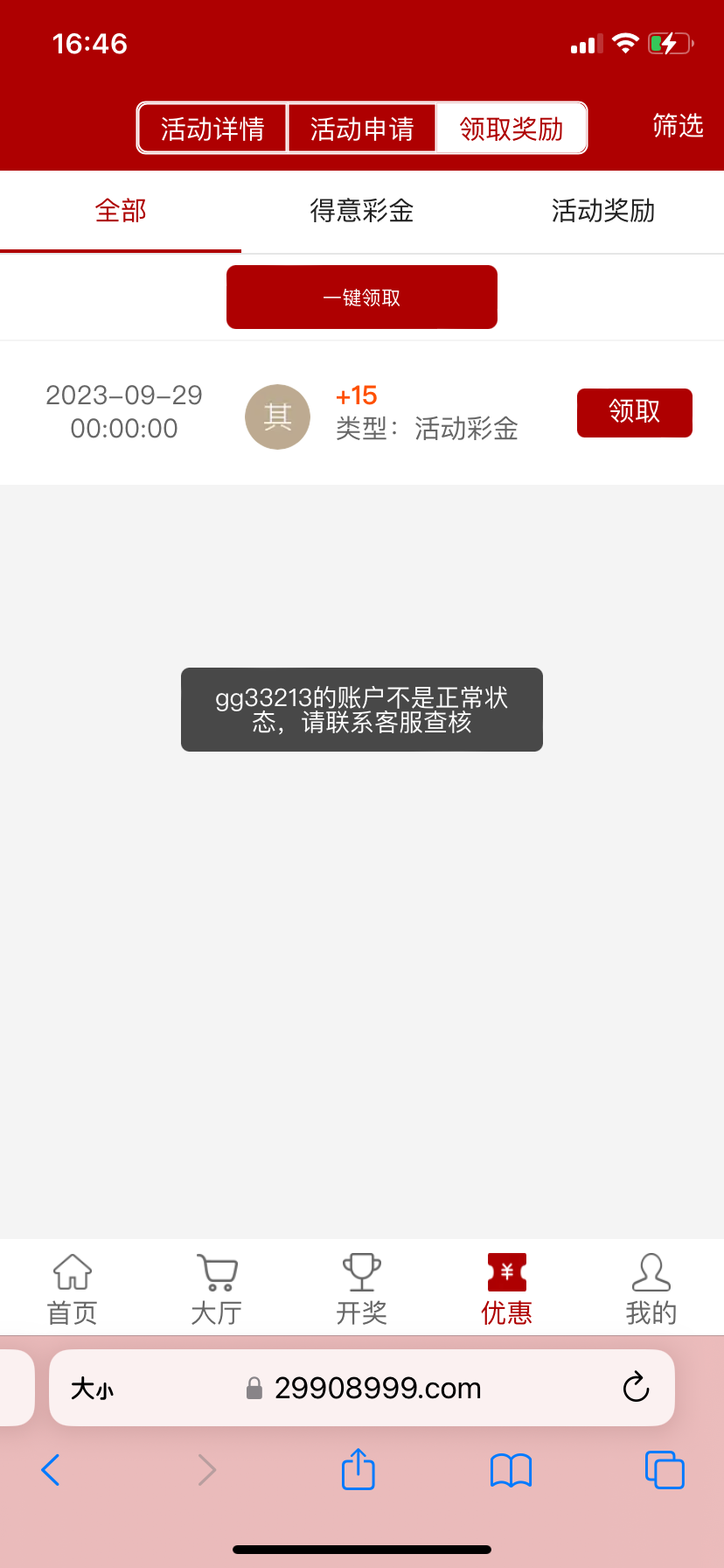Show open browser tabs
The width and height of the screenshot is (724, 1568).
tap(665, 1470)
